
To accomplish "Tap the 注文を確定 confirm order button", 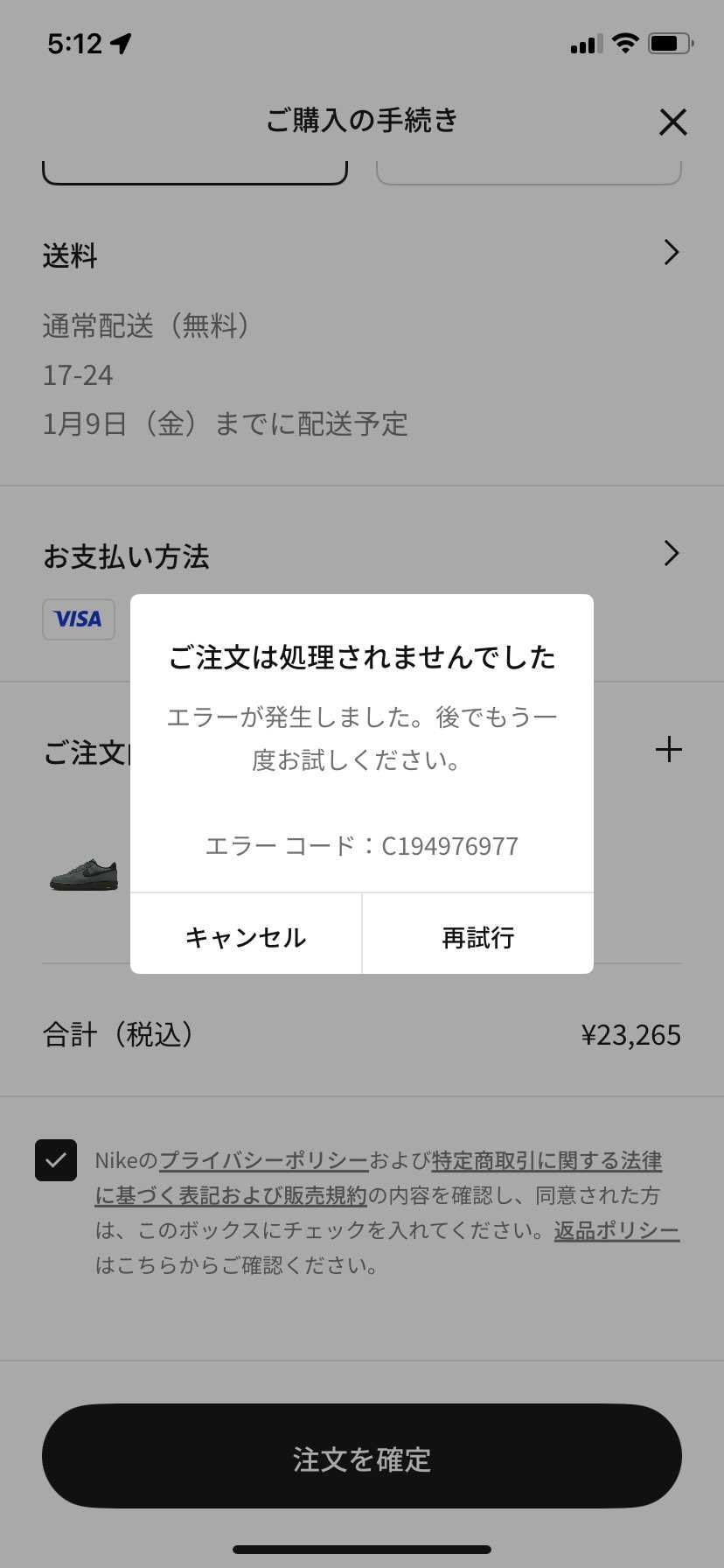I will click(x=361, y=1456).
